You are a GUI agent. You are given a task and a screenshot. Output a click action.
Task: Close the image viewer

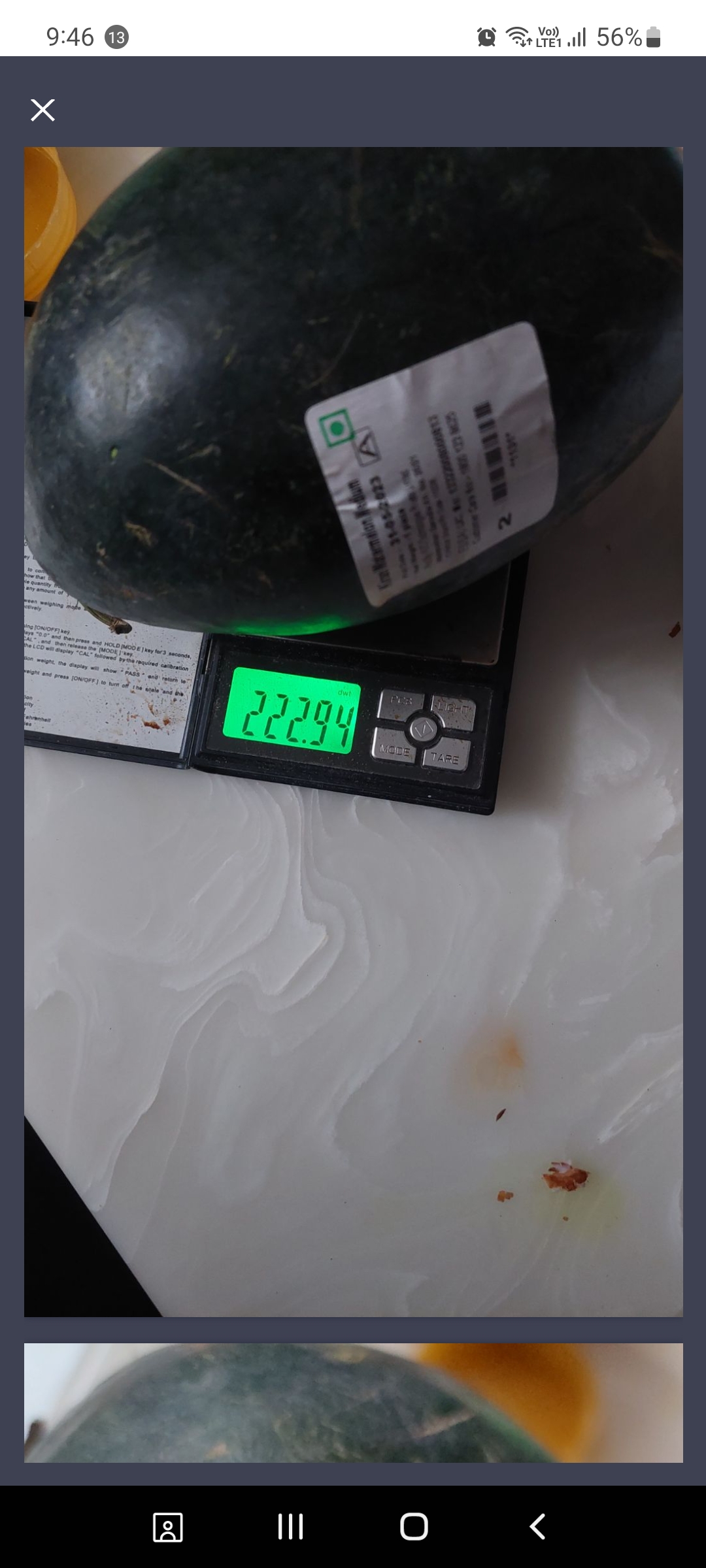(43, 110)
